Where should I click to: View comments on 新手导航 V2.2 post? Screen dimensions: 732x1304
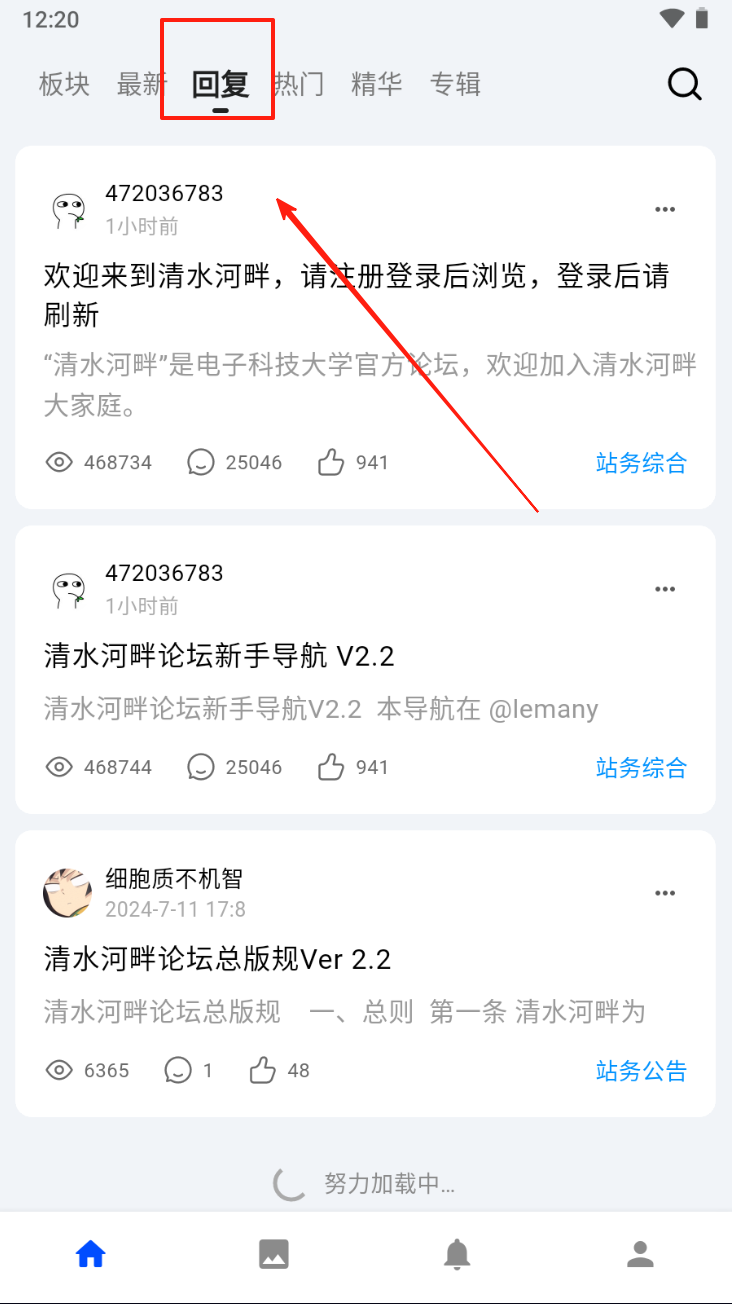pyautogui.click(x=201, y=767)
